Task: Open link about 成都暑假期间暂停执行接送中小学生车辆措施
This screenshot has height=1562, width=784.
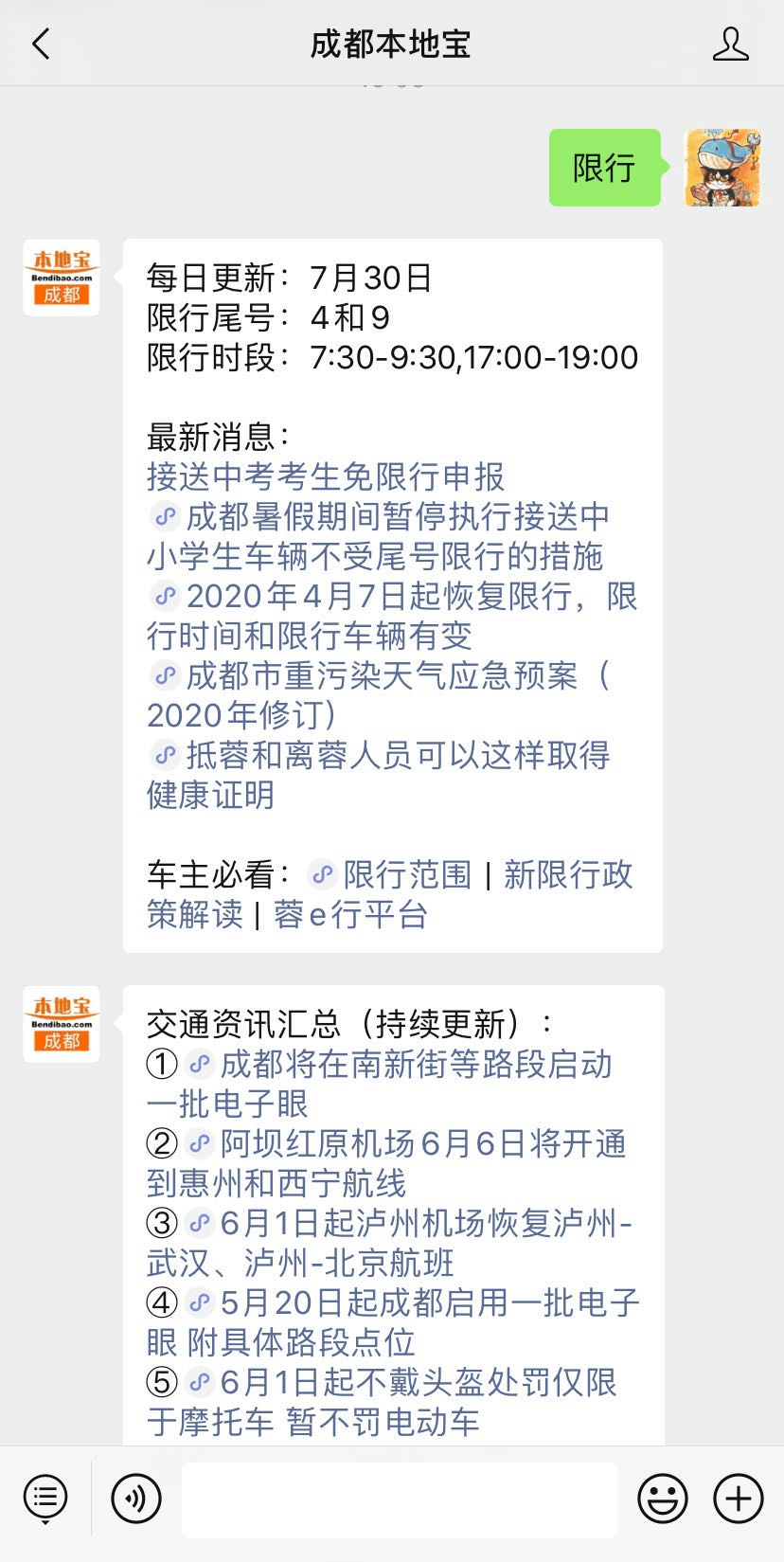Action: point(379,536)
